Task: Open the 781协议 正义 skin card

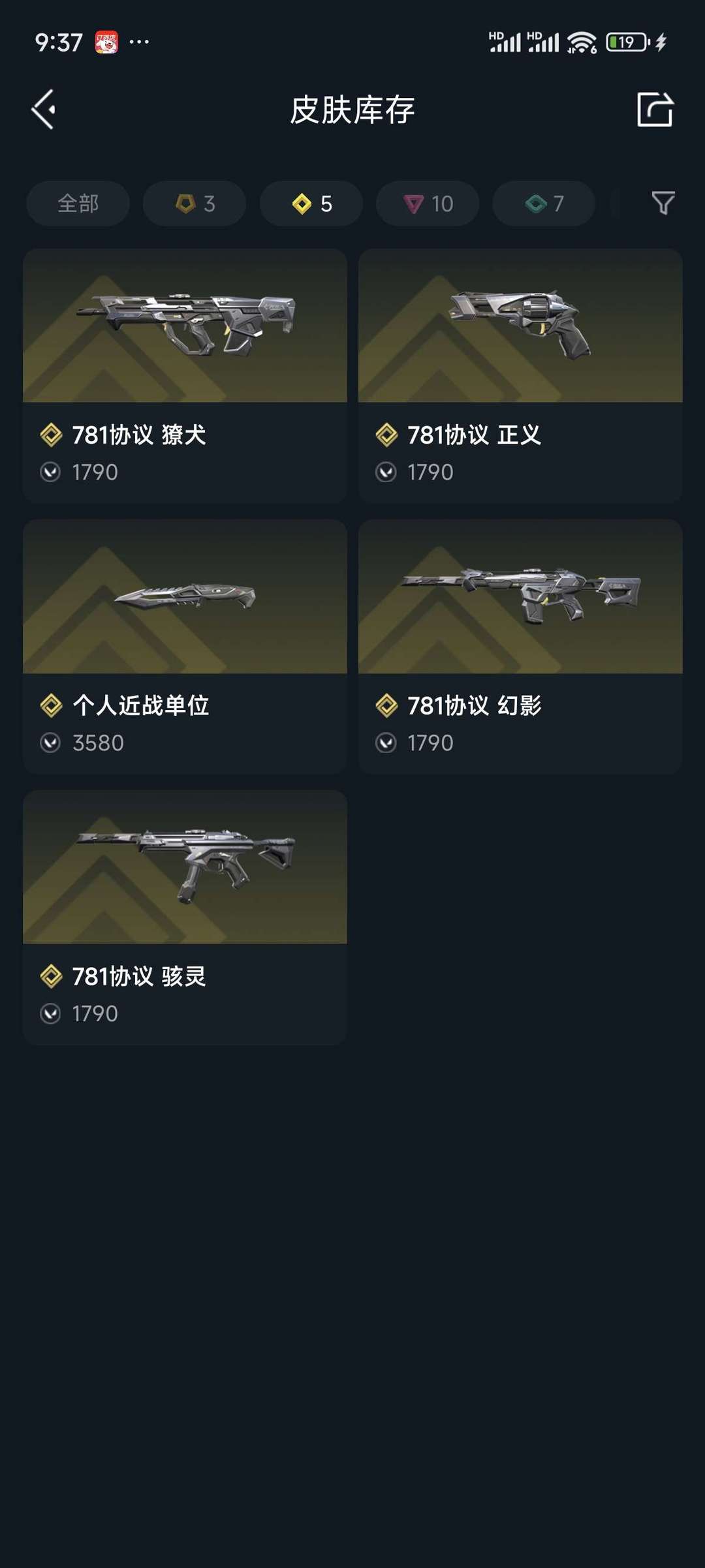Action: tap(520, 375)
